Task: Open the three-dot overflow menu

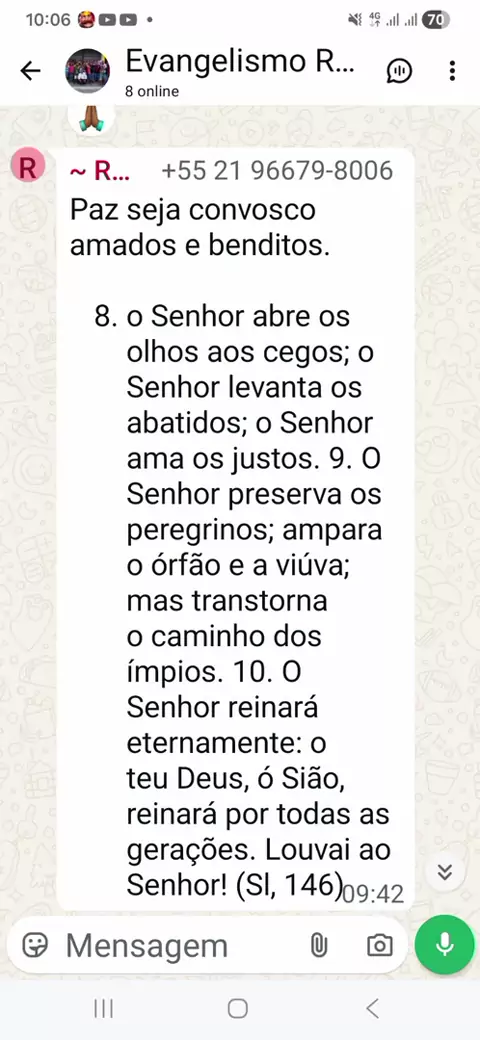Action: (452, 70)
